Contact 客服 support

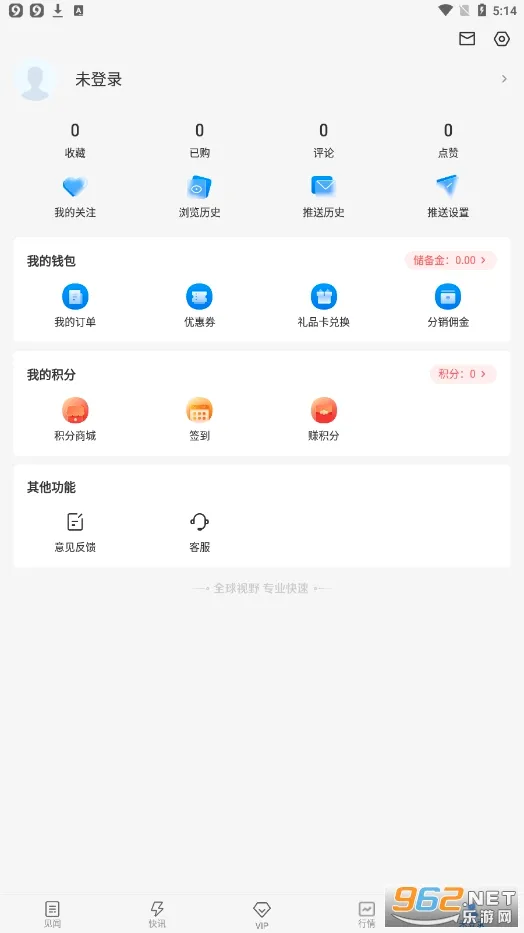tap(199, 533)
